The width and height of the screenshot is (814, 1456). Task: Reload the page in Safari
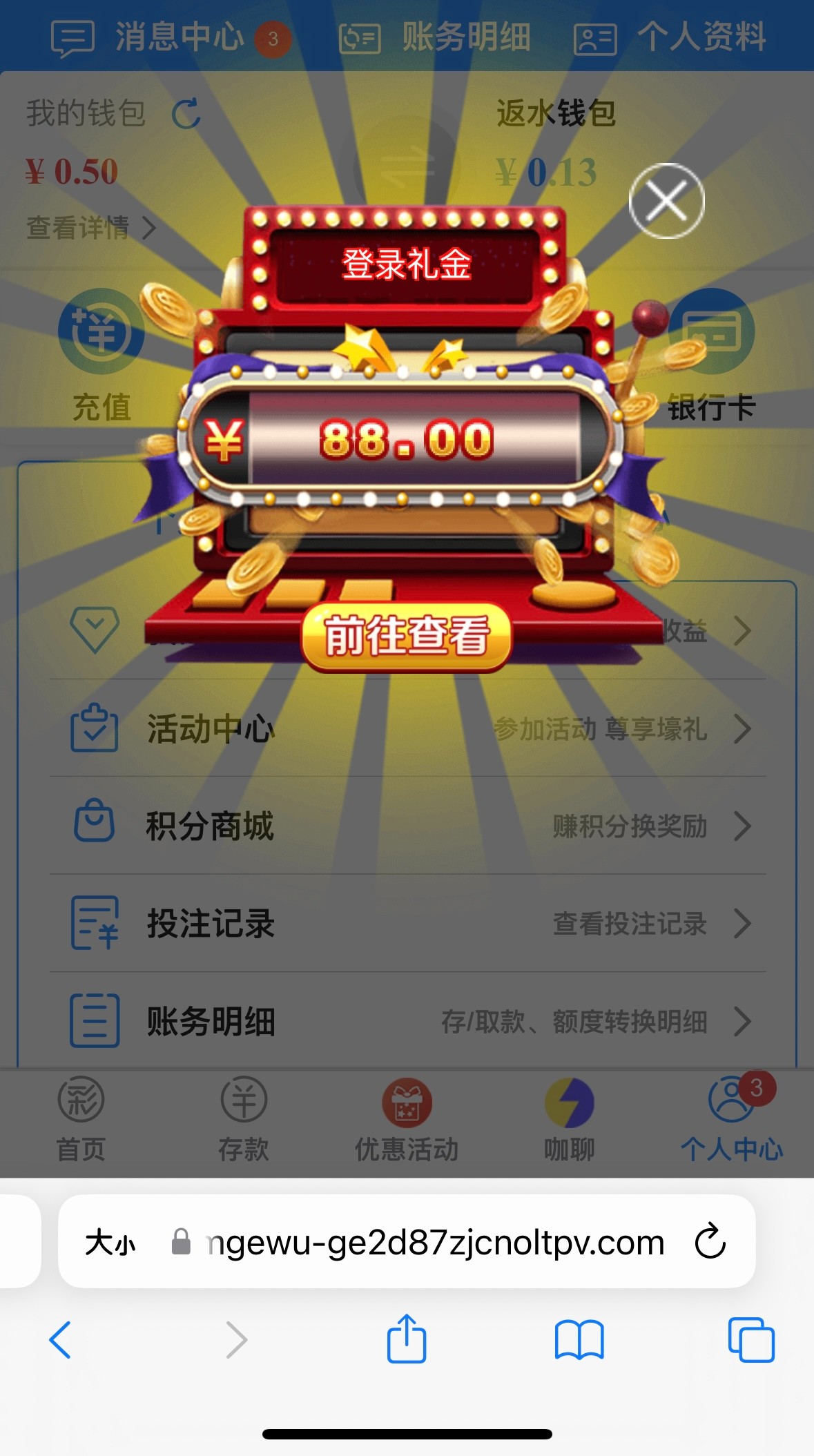(710, 1241)
